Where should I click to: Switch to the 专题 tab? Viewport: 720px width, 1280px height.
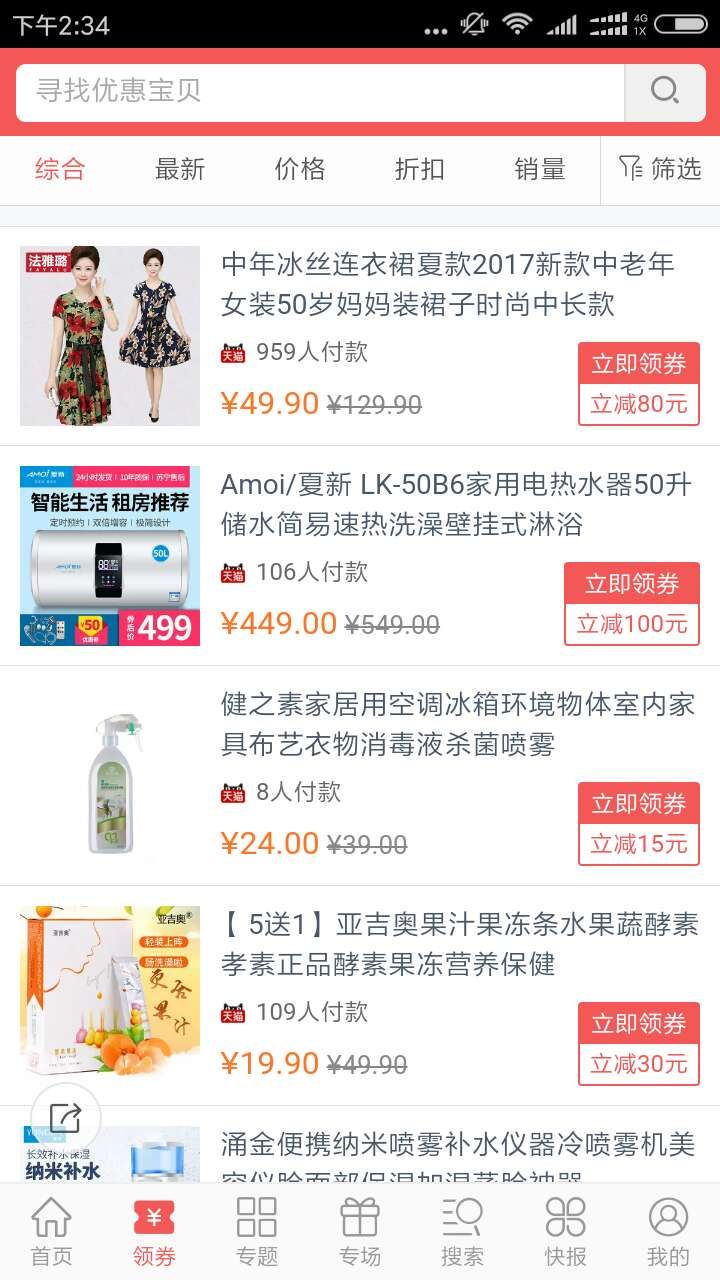point(257,1232)
